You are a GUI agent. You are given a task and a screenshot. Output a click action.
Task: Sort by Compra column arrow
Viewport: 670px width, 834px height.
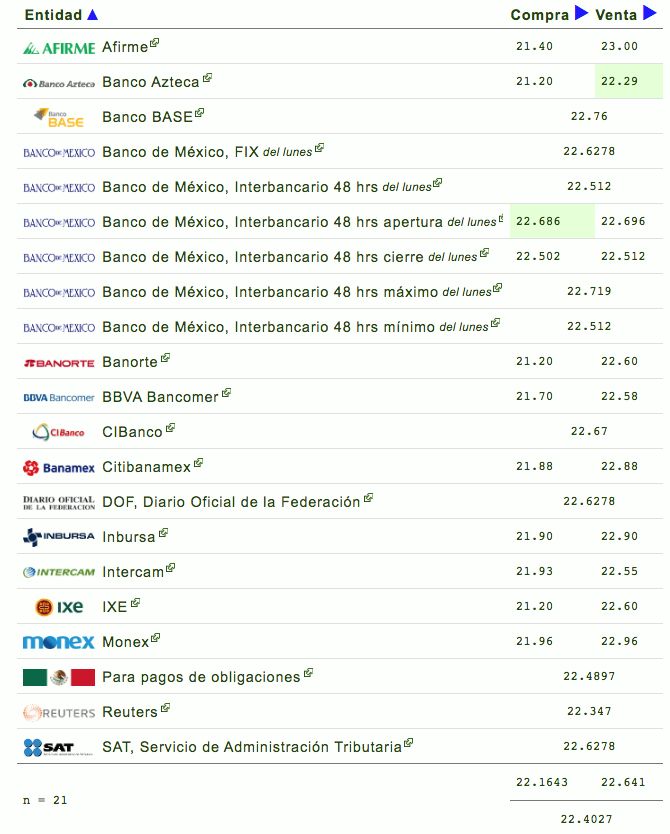(582, 14)
